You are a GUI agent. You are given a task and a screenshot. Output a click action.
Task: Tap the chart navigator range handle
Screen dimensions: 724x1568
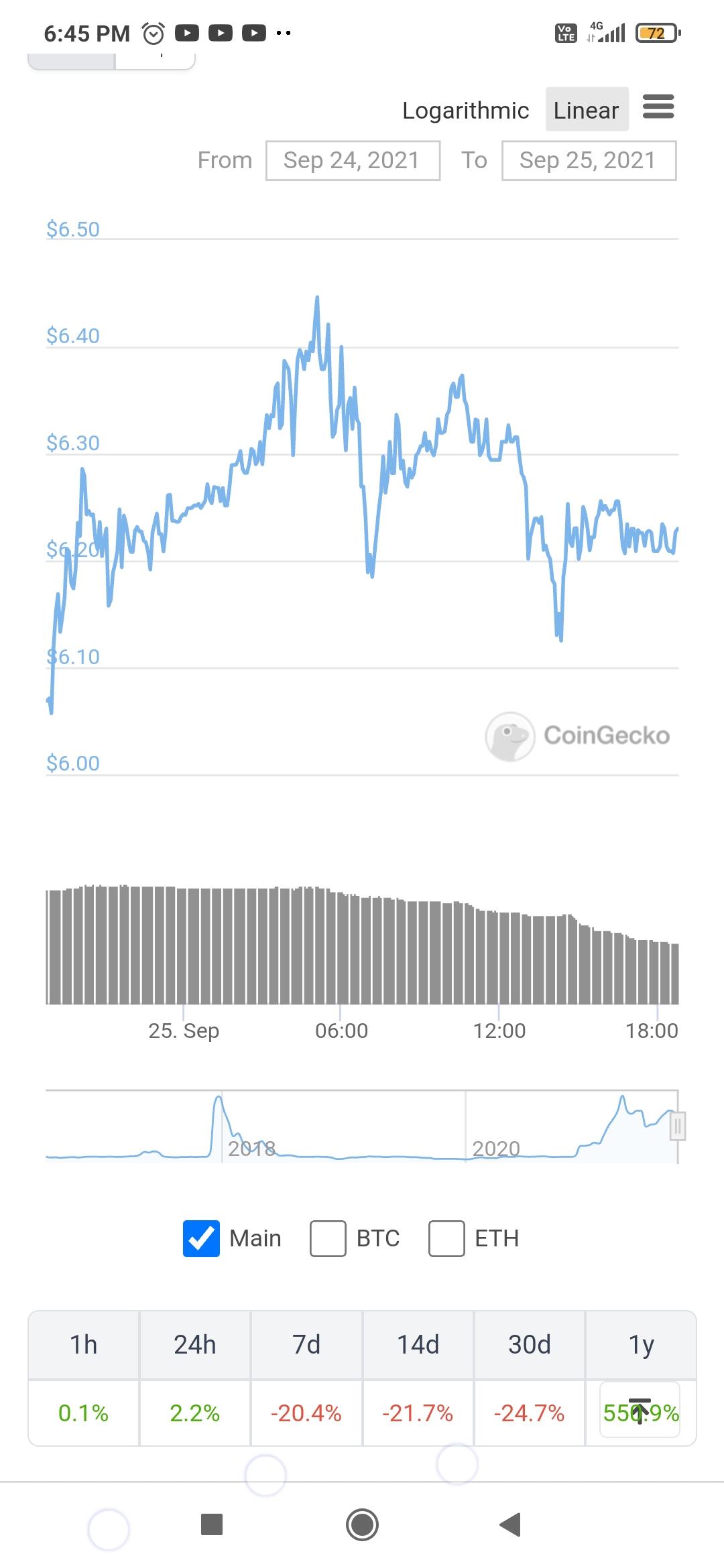click(x=678, y=1126)
